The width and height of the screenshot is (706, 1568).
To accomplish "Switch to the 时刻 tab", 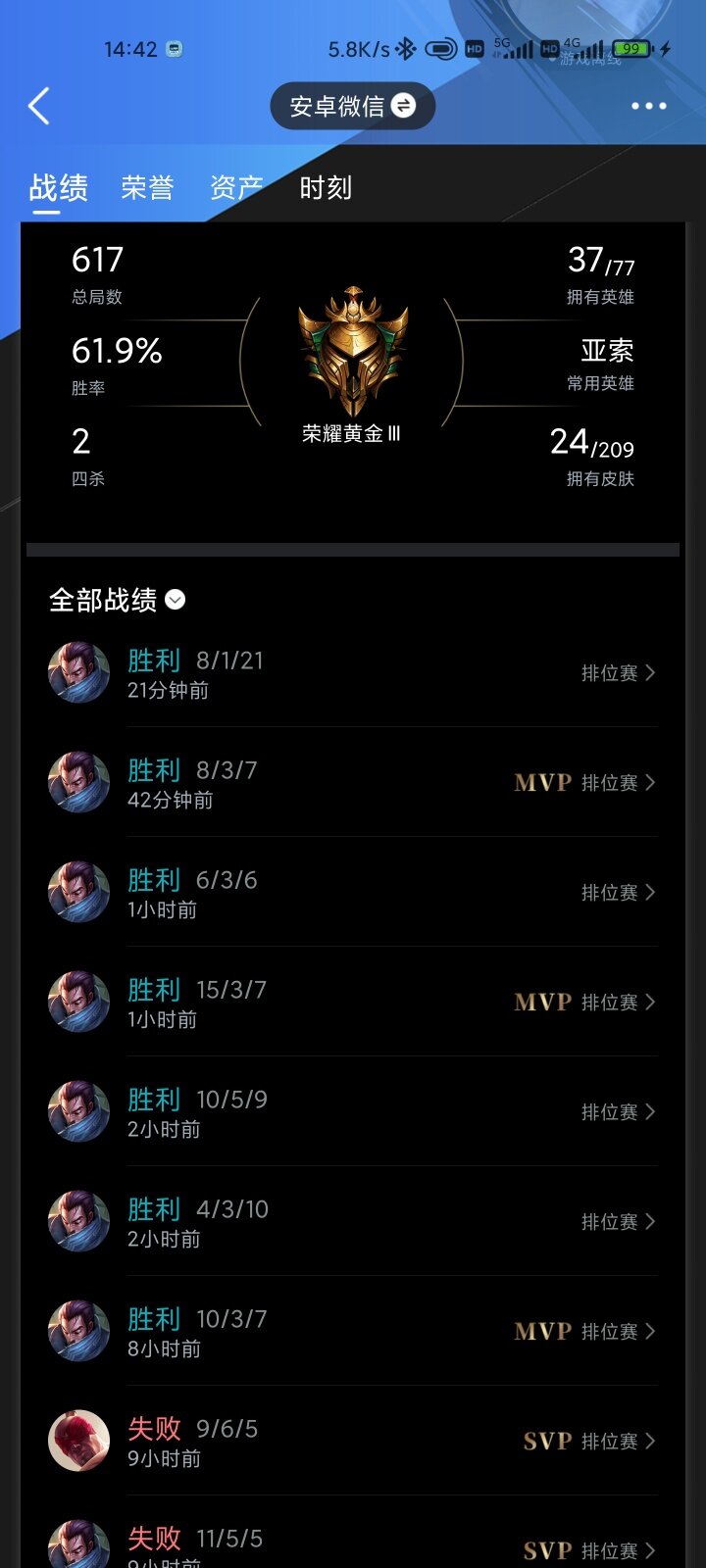I will click(x=326, y=187).
